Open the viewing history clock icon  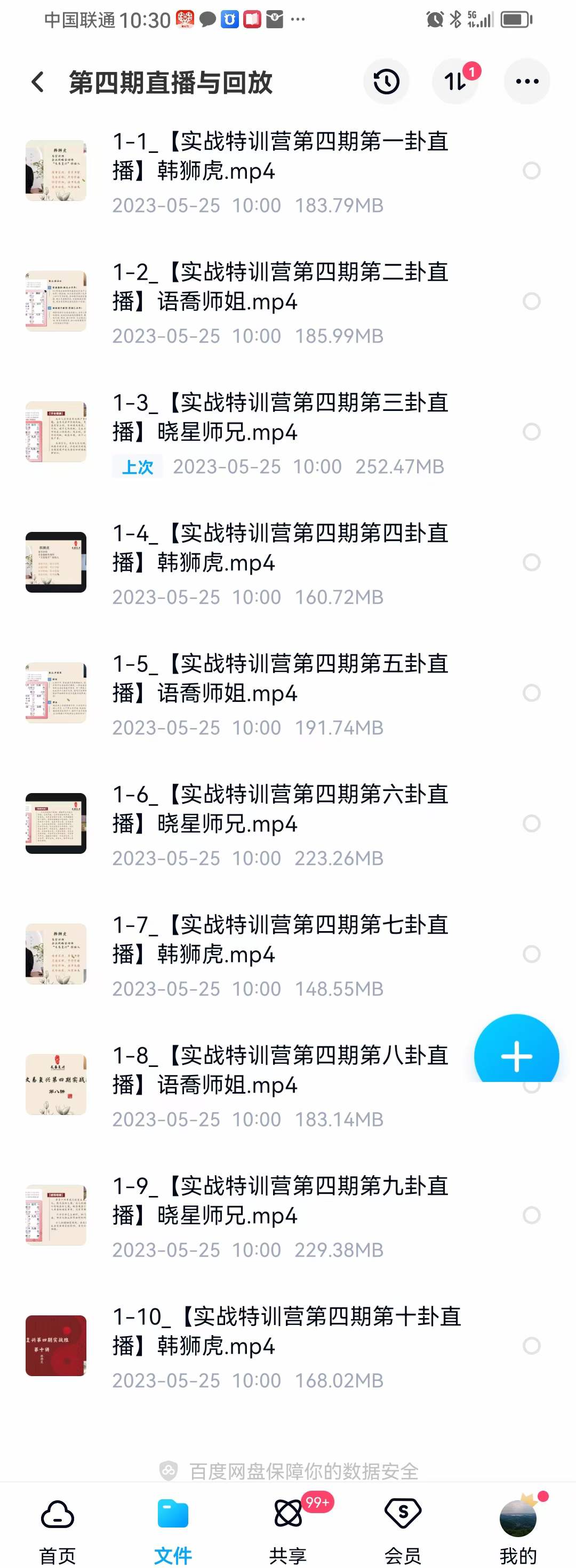pos(387,81)
